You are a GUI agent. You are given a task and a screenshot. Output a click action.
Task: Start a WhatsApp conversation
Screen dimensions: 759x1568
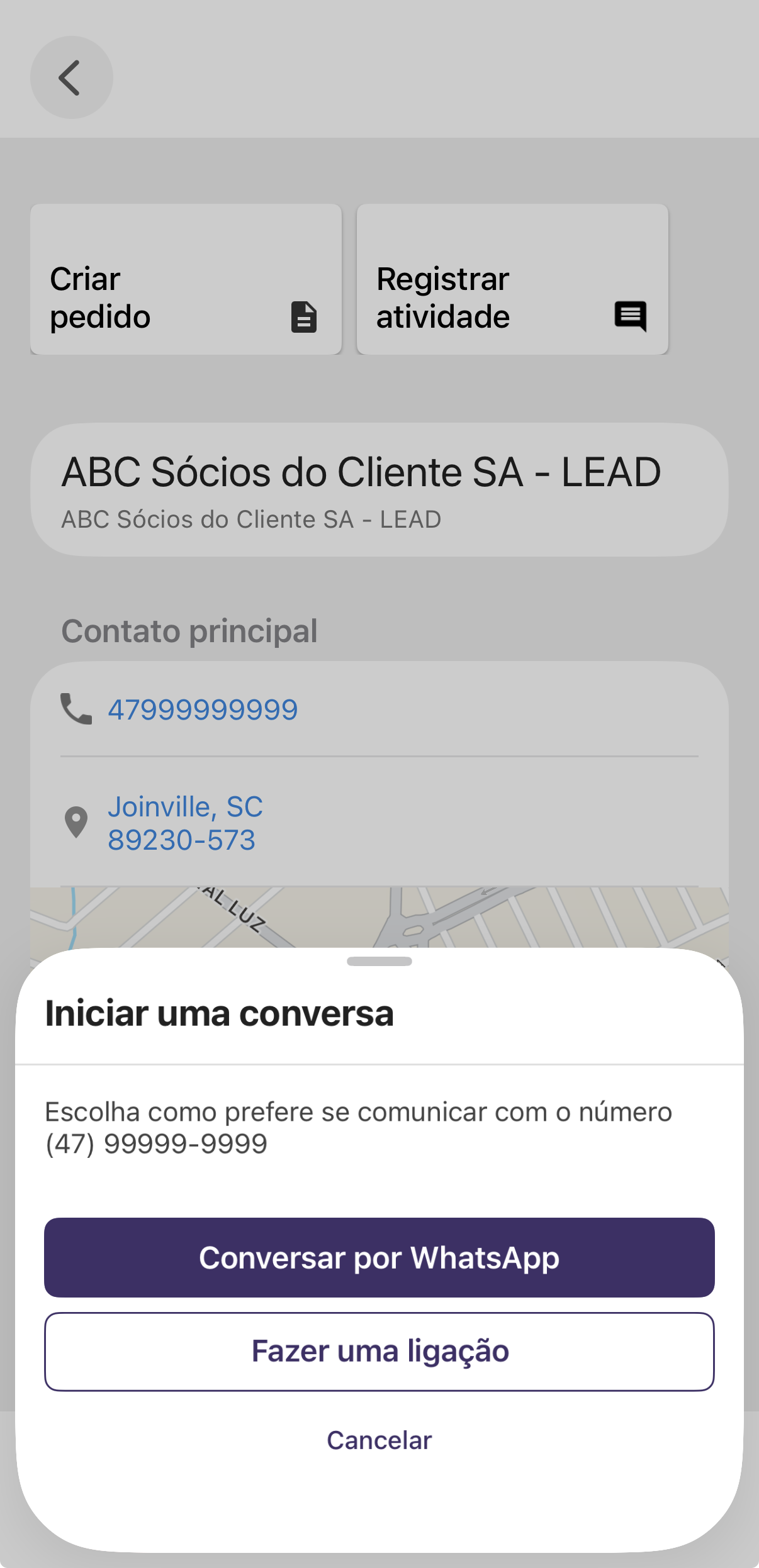tap(379, 1257)
